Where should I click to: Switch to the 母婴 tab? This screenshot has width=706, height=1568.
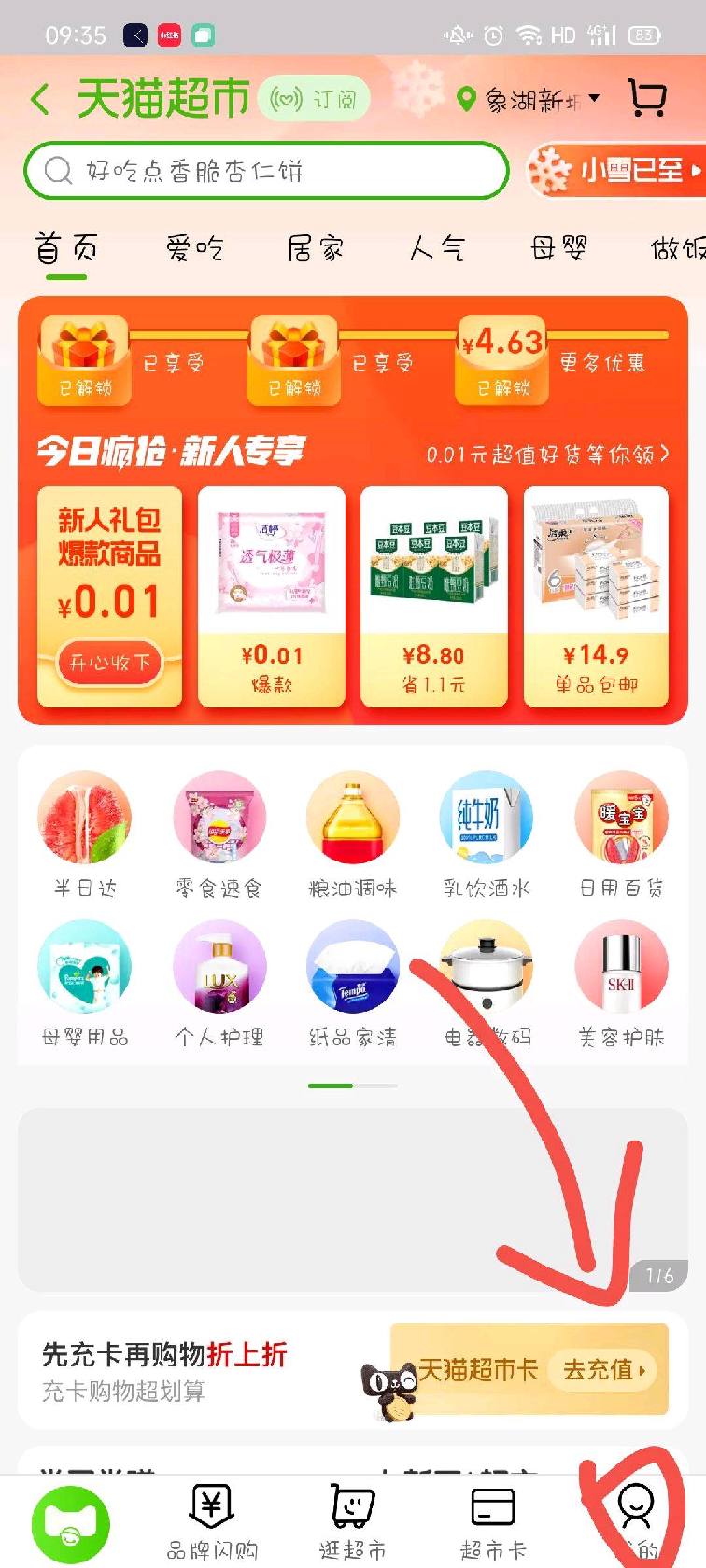click(x=558, y=249)
